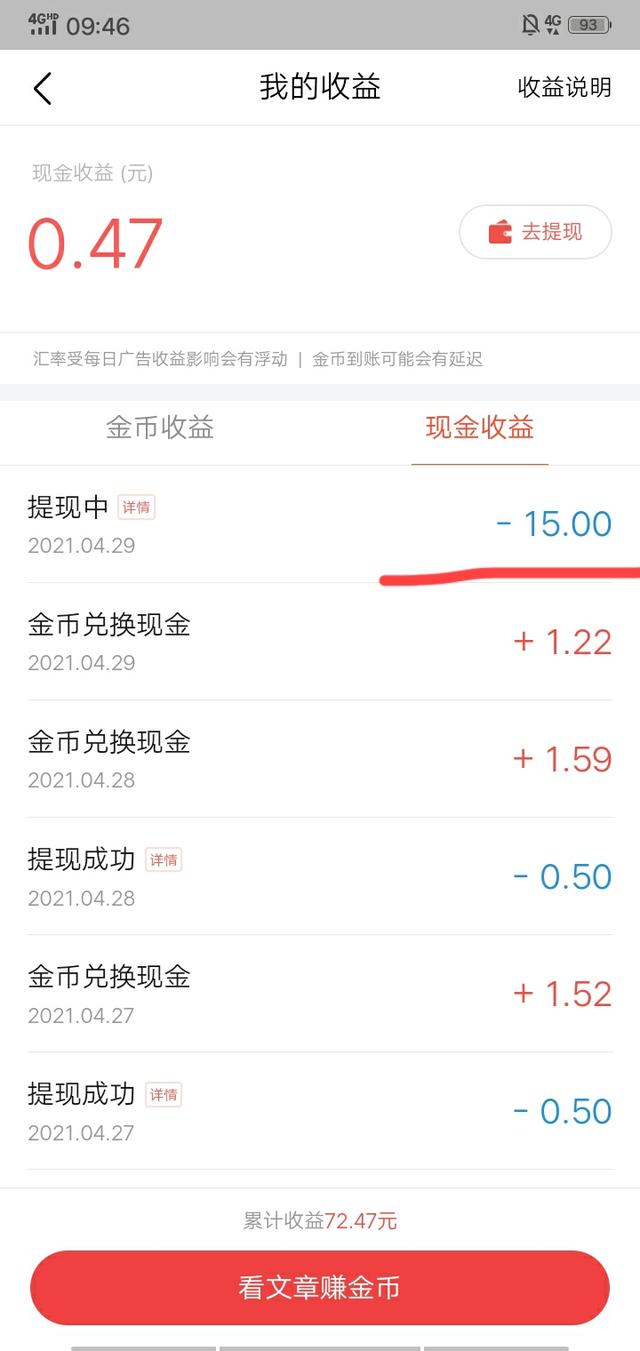Image resolution: width=640 pixels, height=1351 pixels.
Task: Tap the 去提现 withdraw button
Action: (x=535, y=232)
